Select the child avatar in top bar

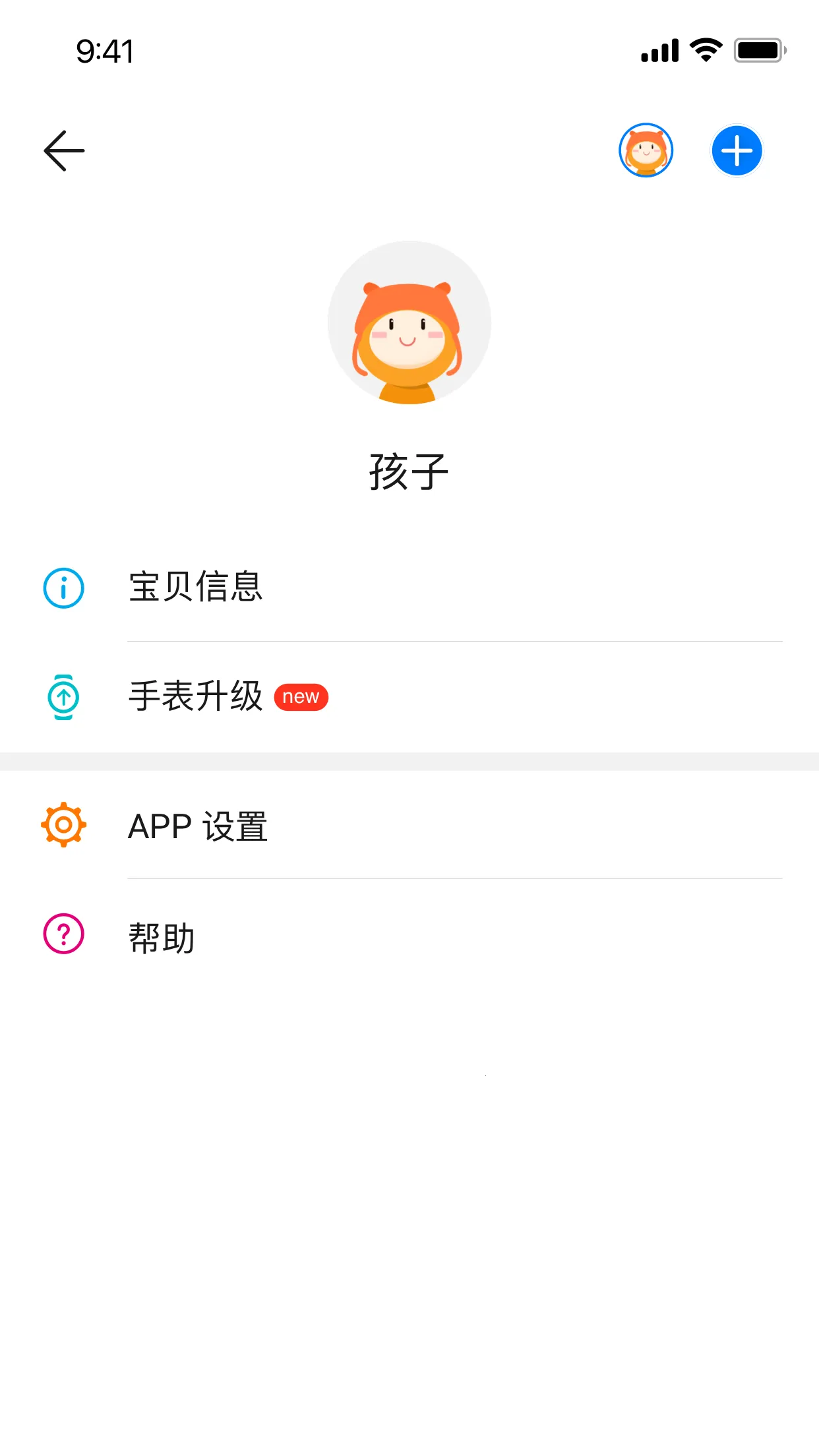coord(646,151)
